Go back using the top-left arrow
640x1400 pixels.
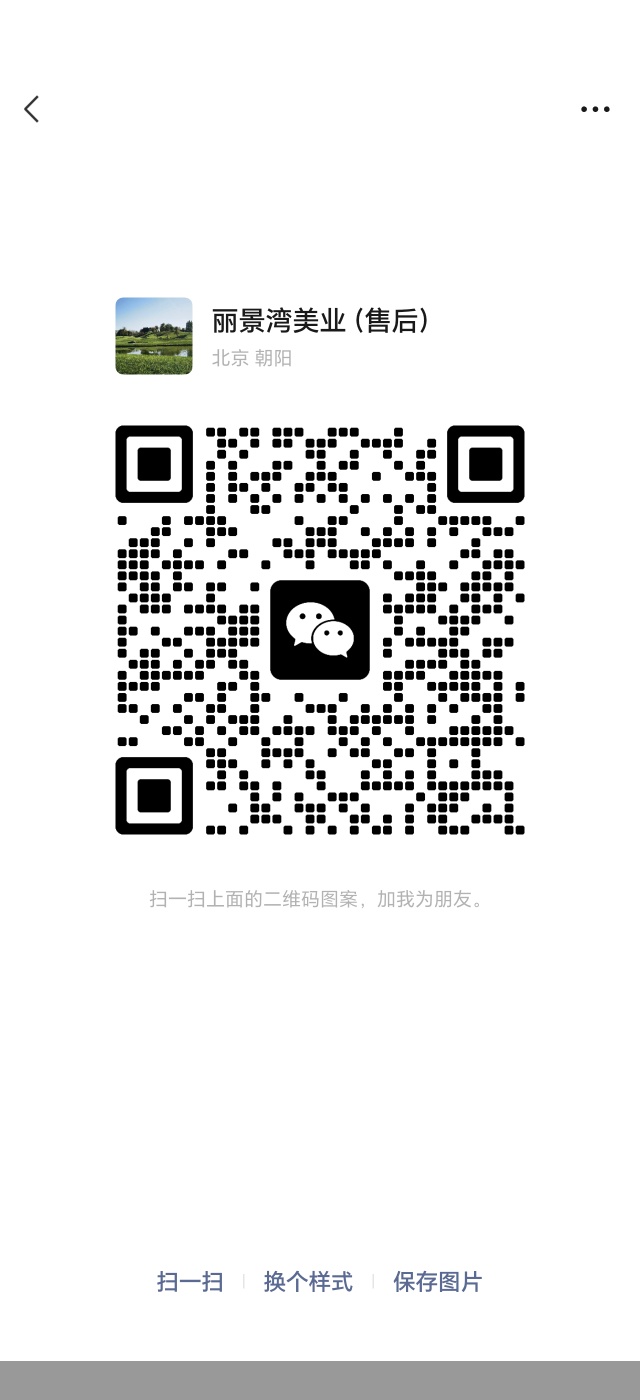tap(32, 109)
